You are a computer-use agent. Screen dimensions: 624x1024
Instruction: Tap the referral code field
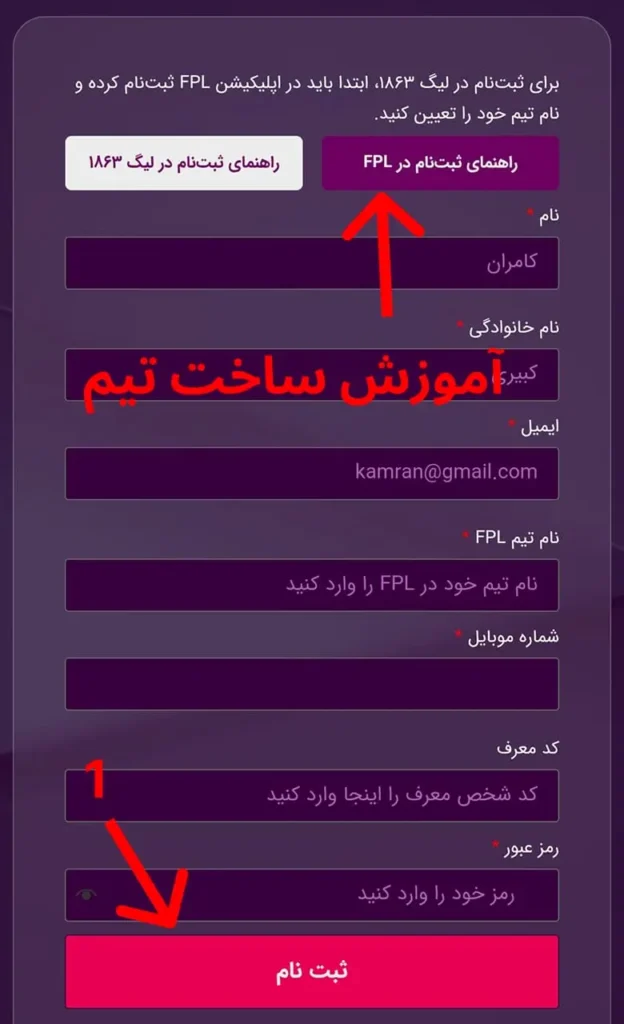[x=311, y=795]
